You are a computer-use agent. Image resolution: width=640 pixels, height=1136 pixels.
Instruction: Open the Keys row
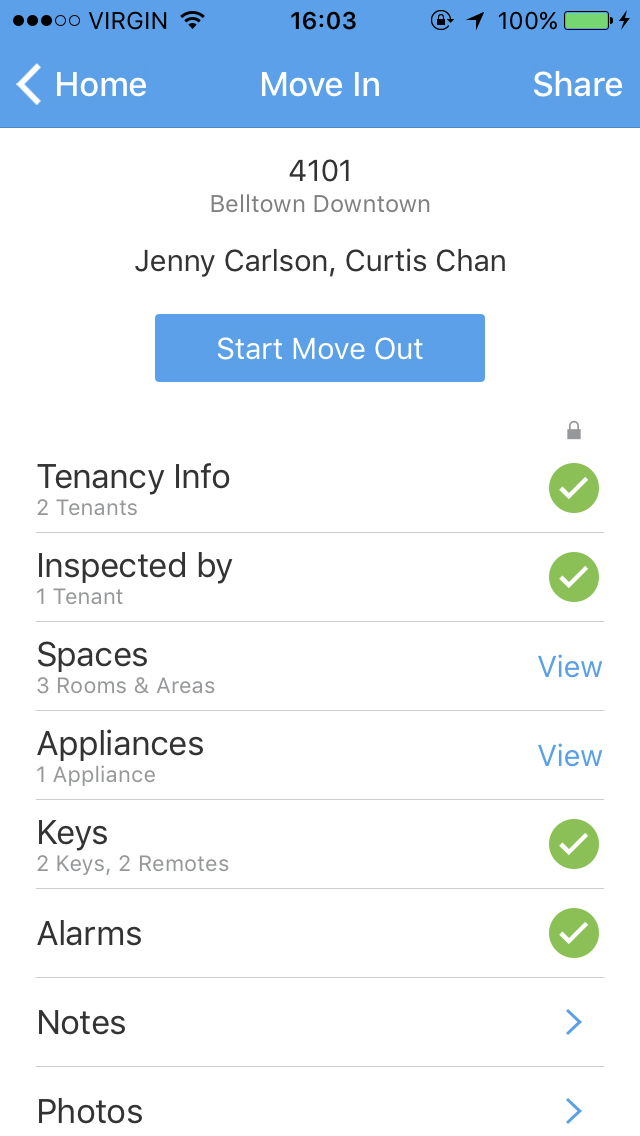(x=320, y=845)
